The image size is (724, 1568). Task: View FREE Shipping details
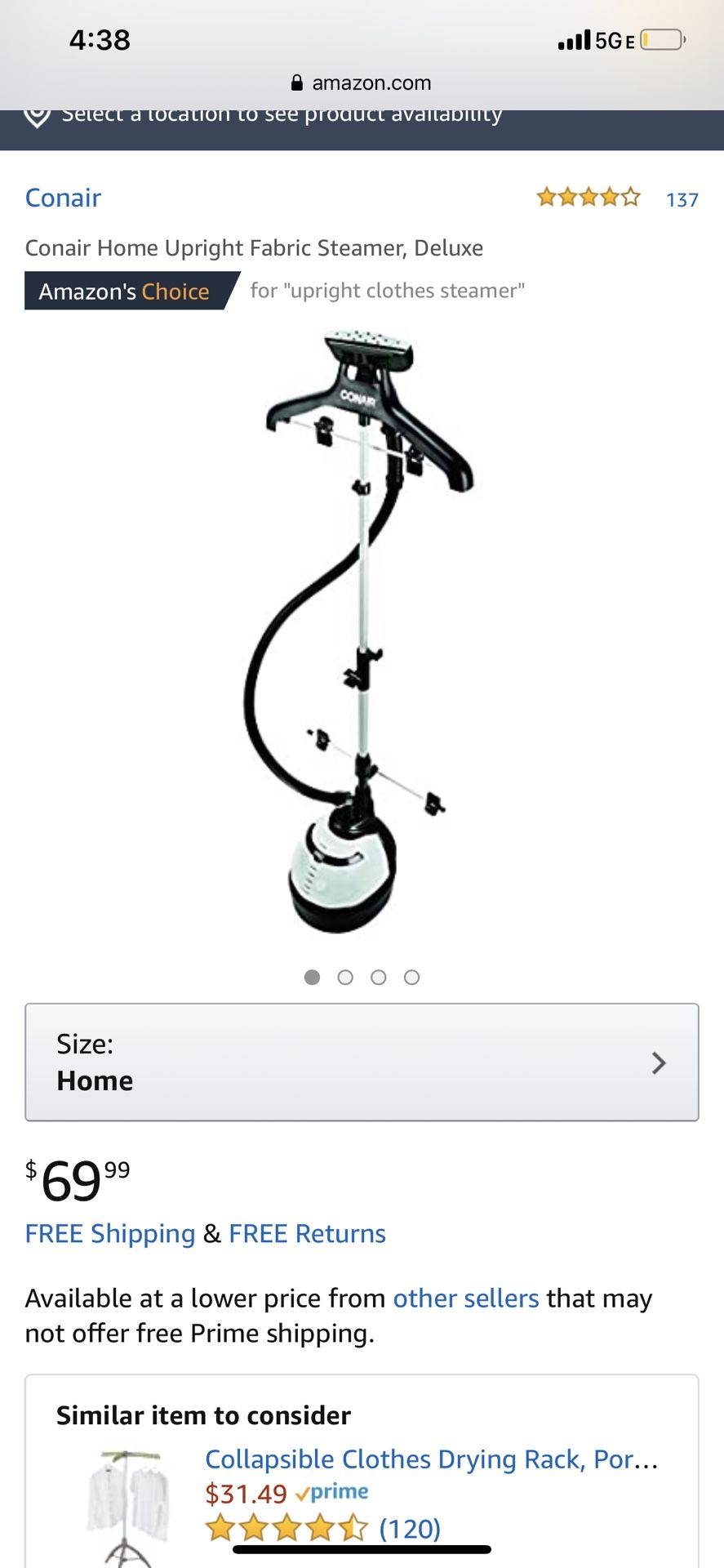(110, 1233)
